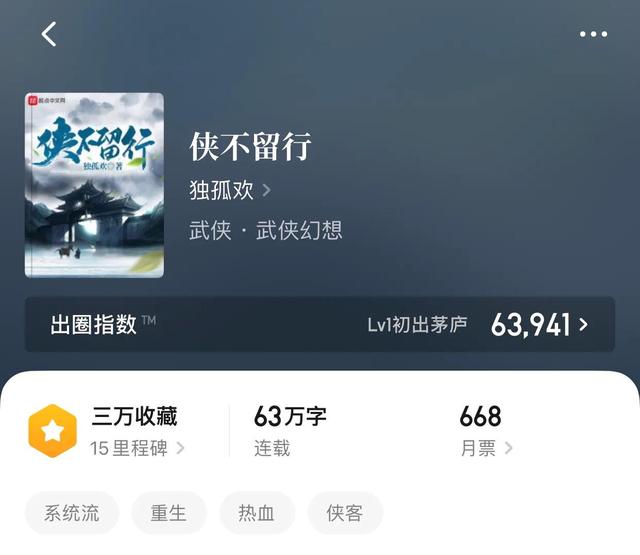The image size is (640, 555).
Task: Select the 重生 tag chip
Action: (169, 513)
